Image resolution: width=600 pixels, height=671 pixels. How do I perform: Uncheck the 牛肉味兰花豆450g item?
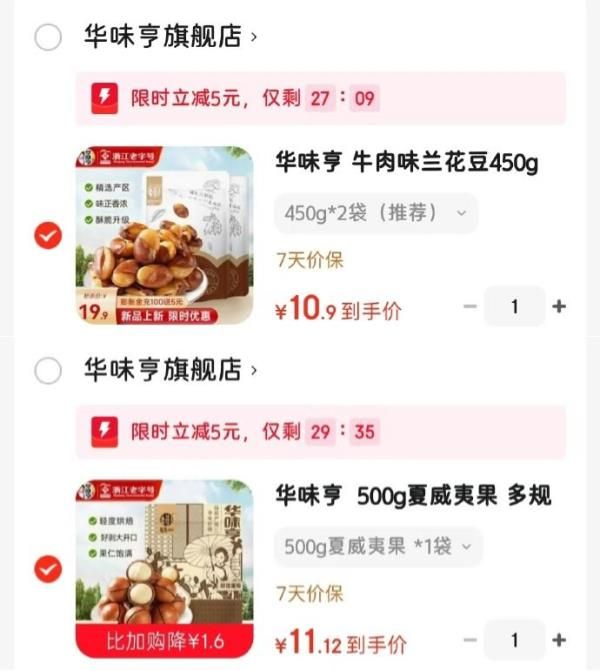coord(48,236)
